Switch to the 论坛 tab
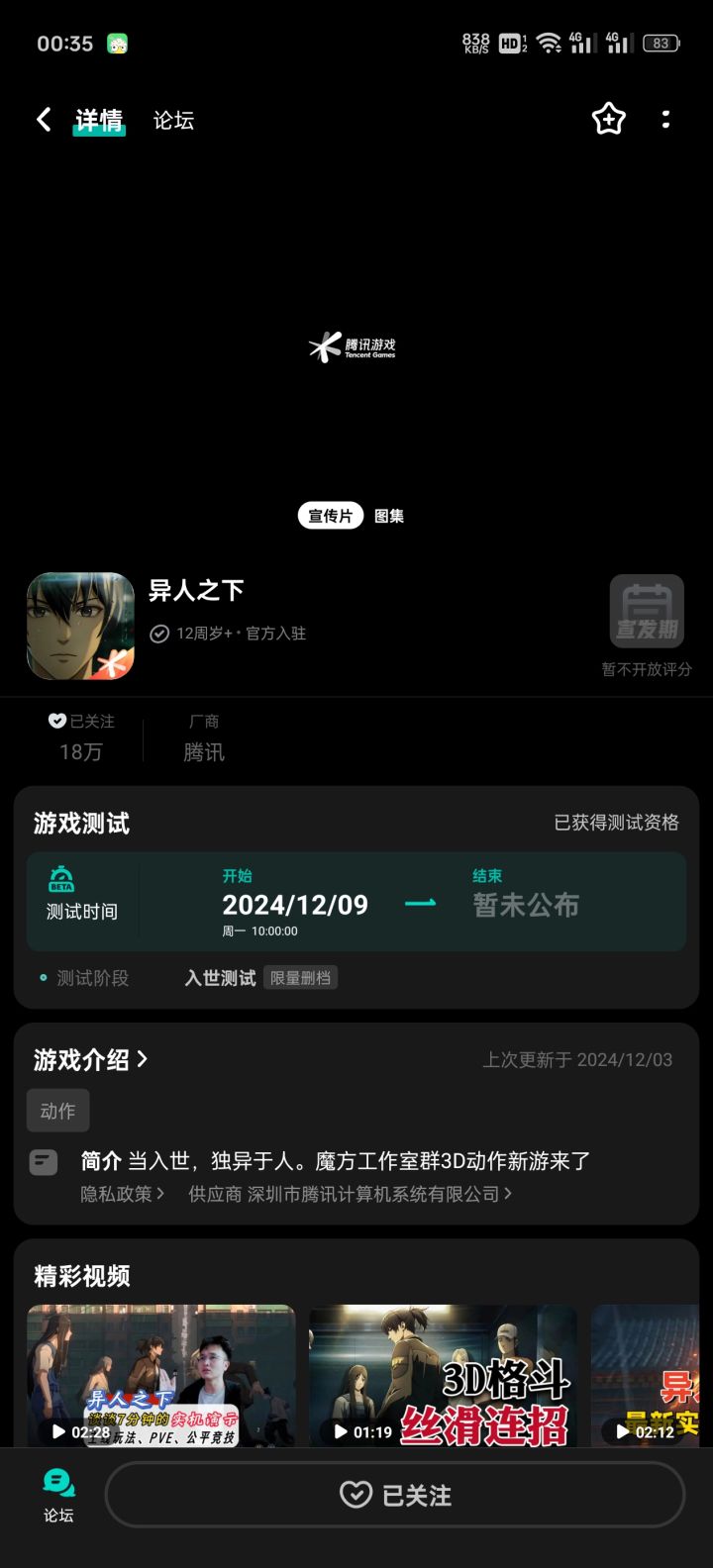This screenshot has height=1568, width=713. pos(172,119)
